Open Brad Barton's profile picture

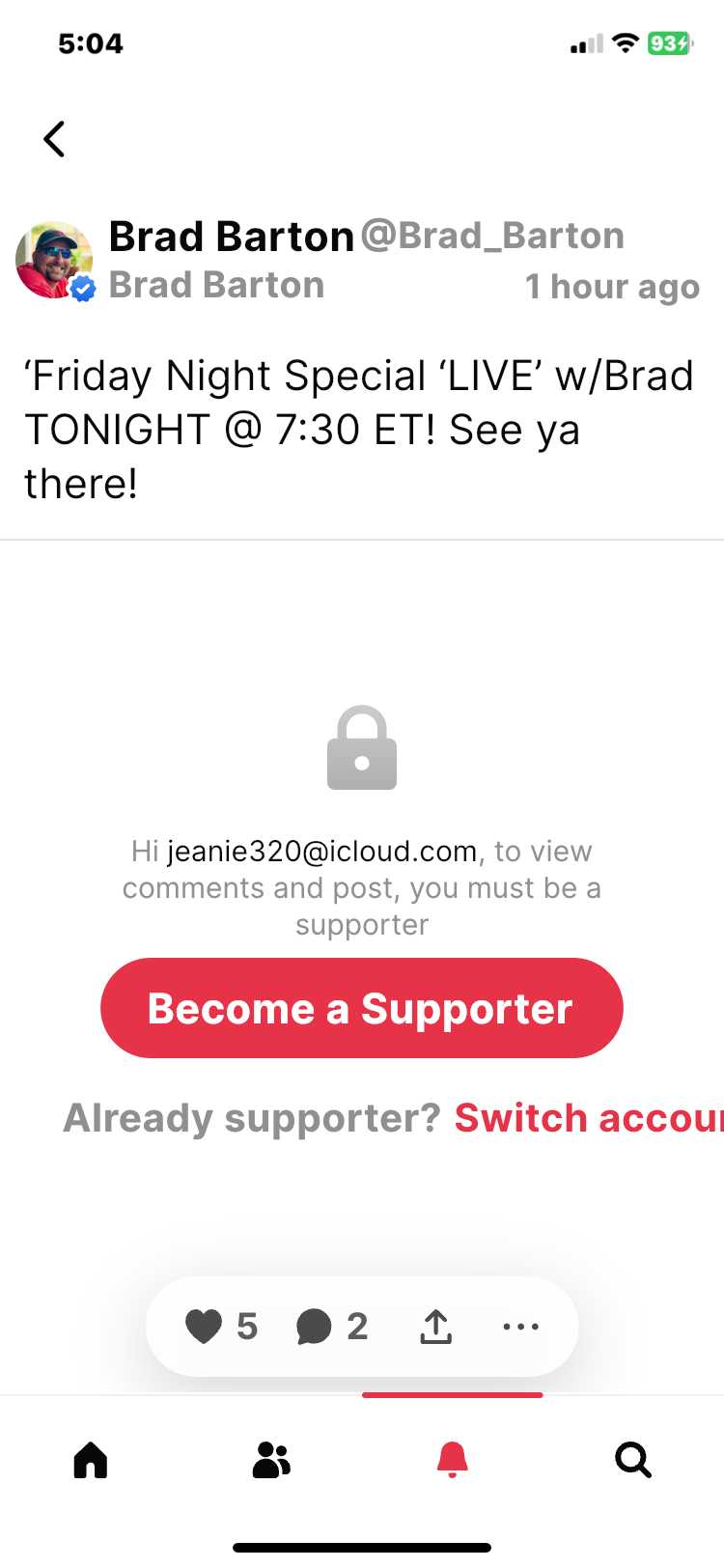point(54,260)
